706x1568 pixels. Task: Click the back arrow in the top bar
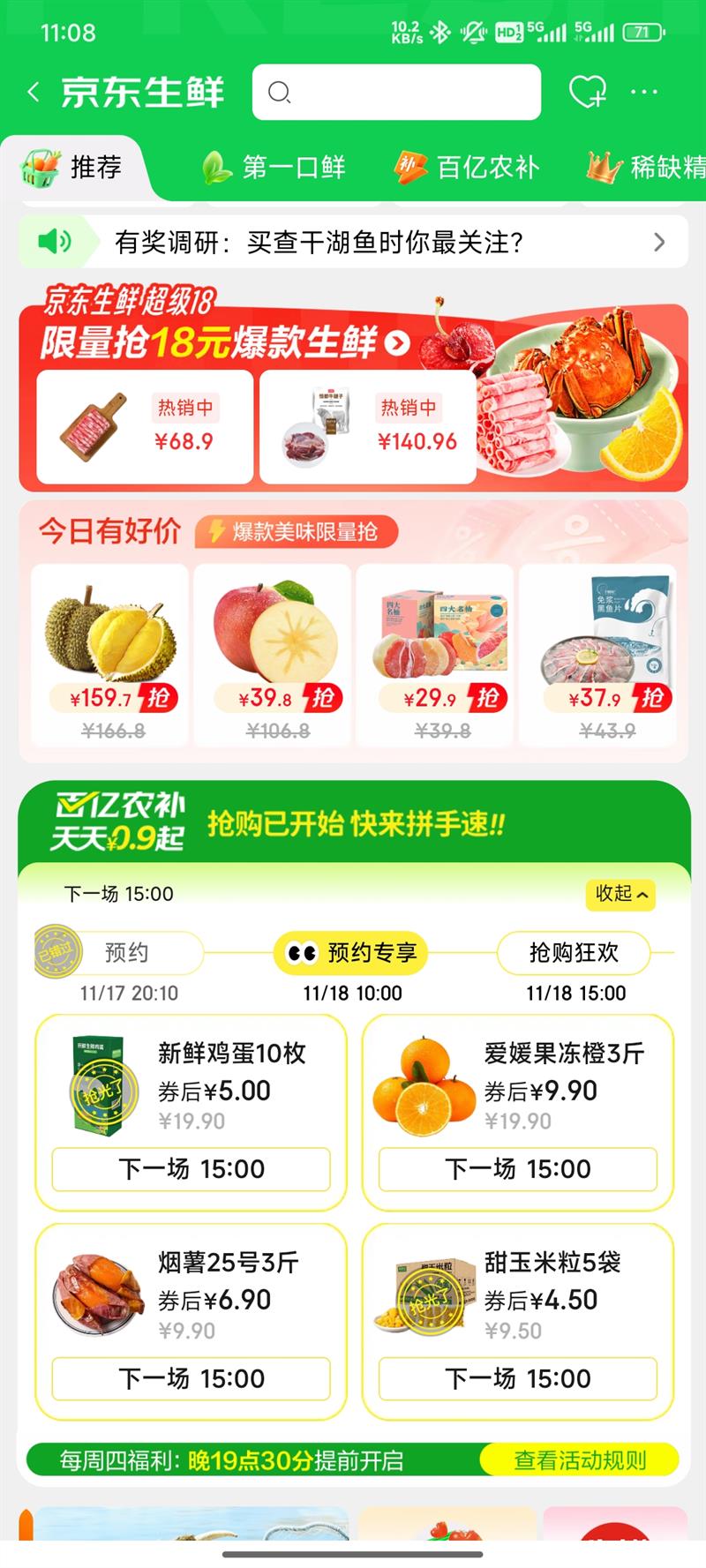tap(33, 92)
